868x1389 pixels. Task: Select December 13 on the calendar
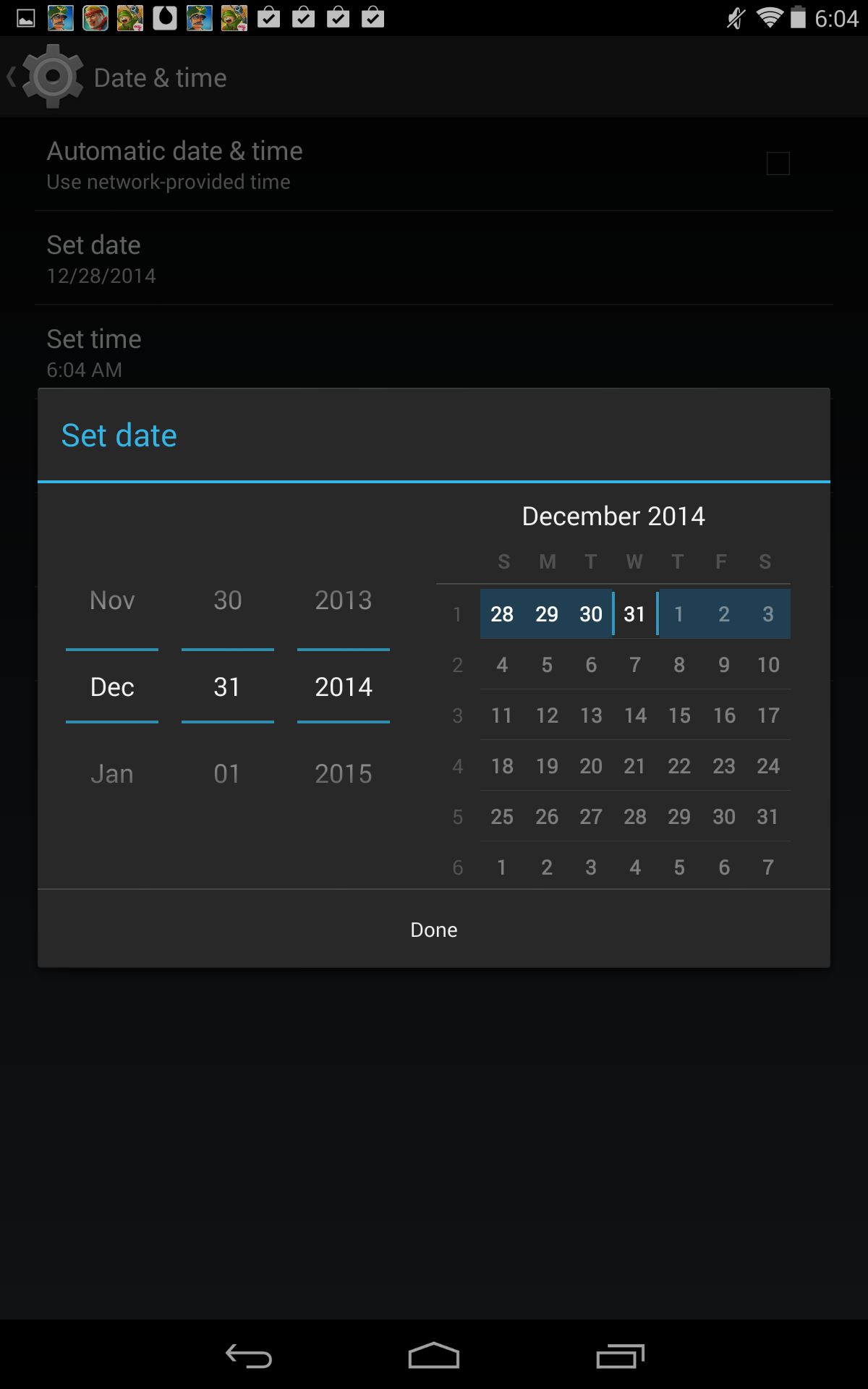pos(591,715)
